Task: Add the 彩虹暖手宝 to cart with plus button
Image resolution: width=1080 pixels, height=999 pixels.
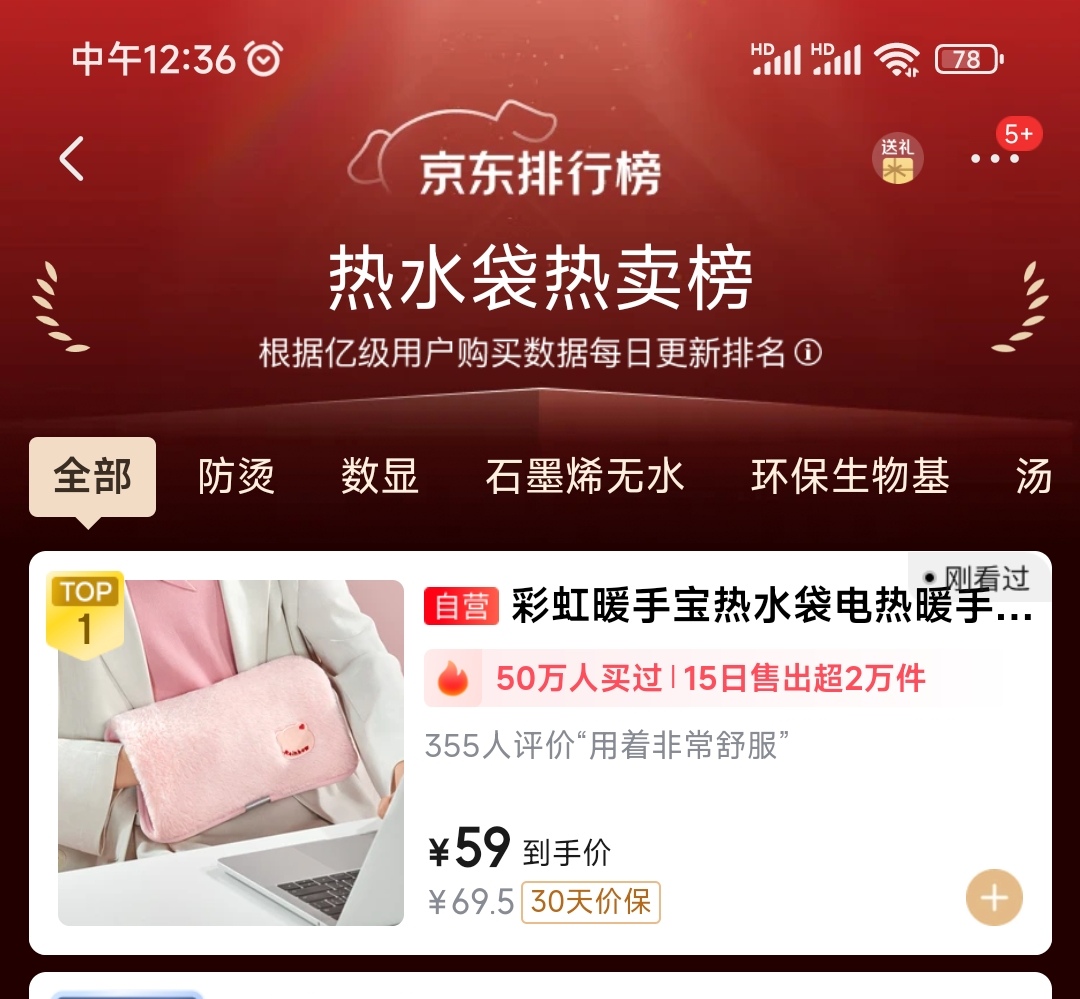Action: coord(993,898)
